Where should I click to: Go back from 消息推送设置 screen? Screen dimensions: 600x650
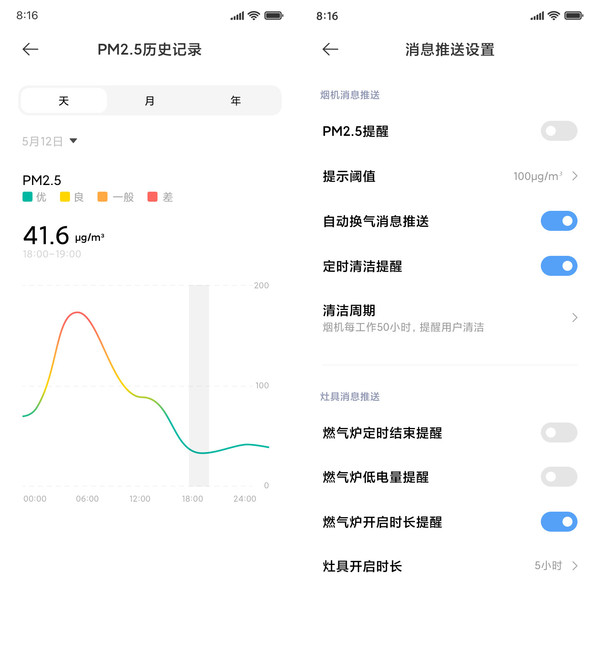point(331,49)
